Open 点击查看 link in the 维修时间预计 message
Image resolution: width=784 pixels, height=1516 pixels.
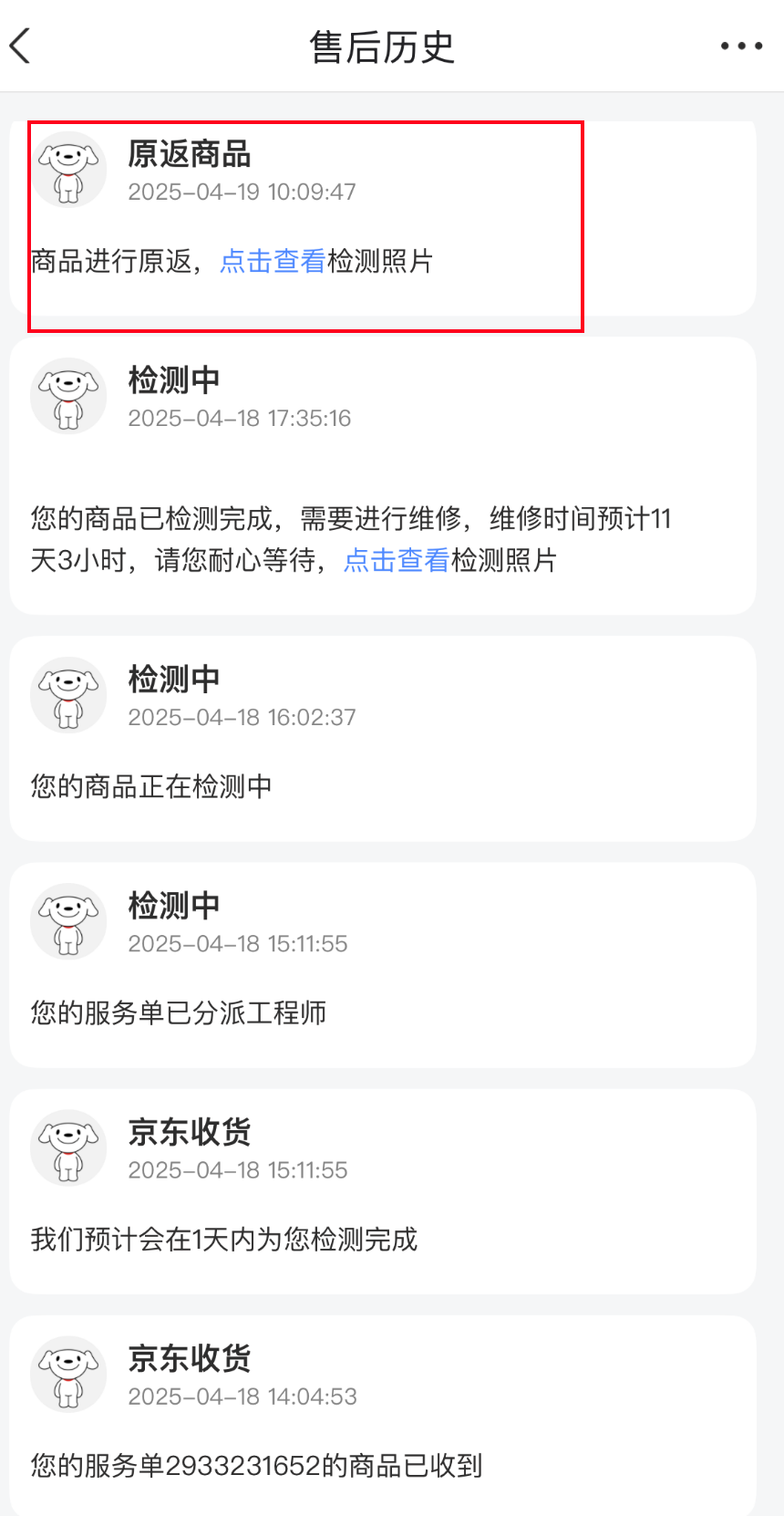coord(397,560)
